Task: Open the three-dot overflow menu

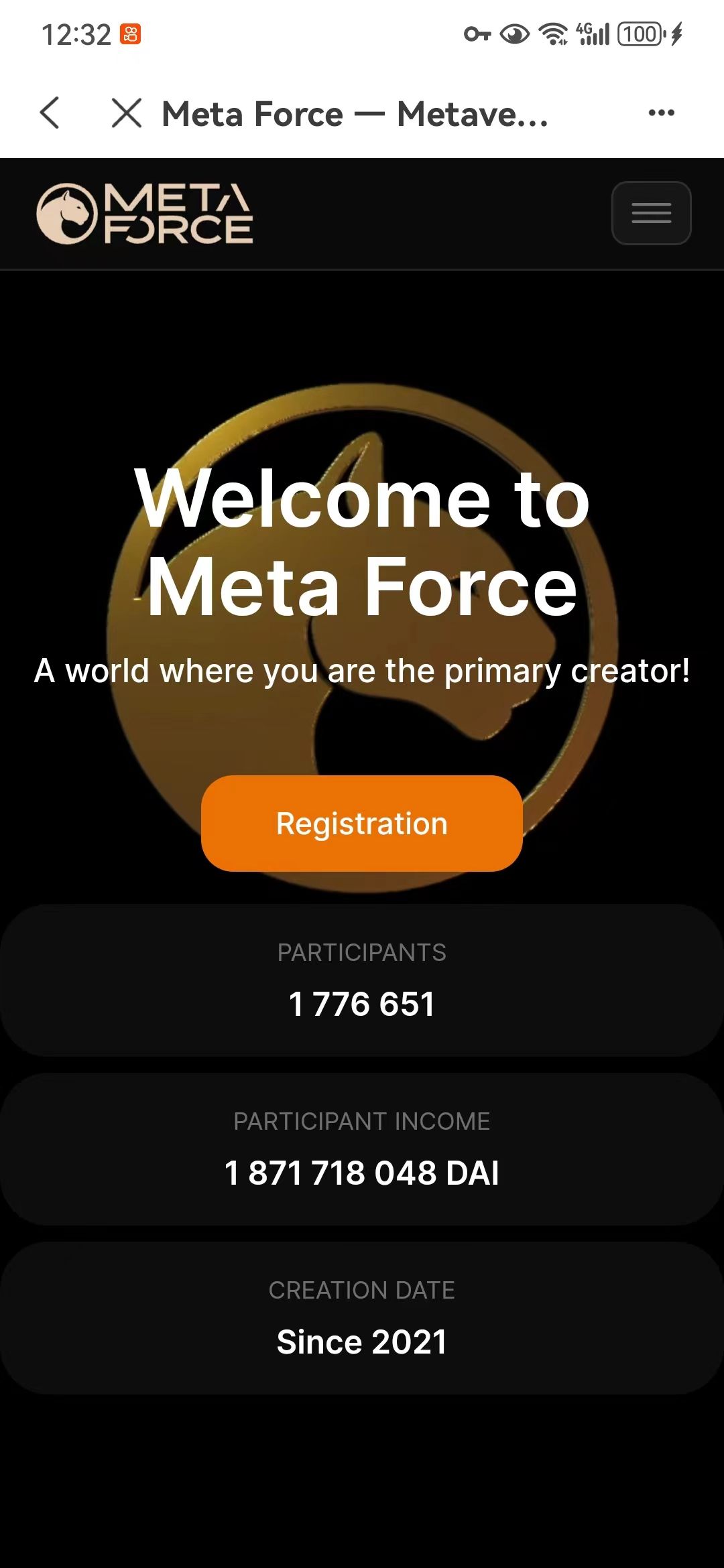Action: pos(661,113)
